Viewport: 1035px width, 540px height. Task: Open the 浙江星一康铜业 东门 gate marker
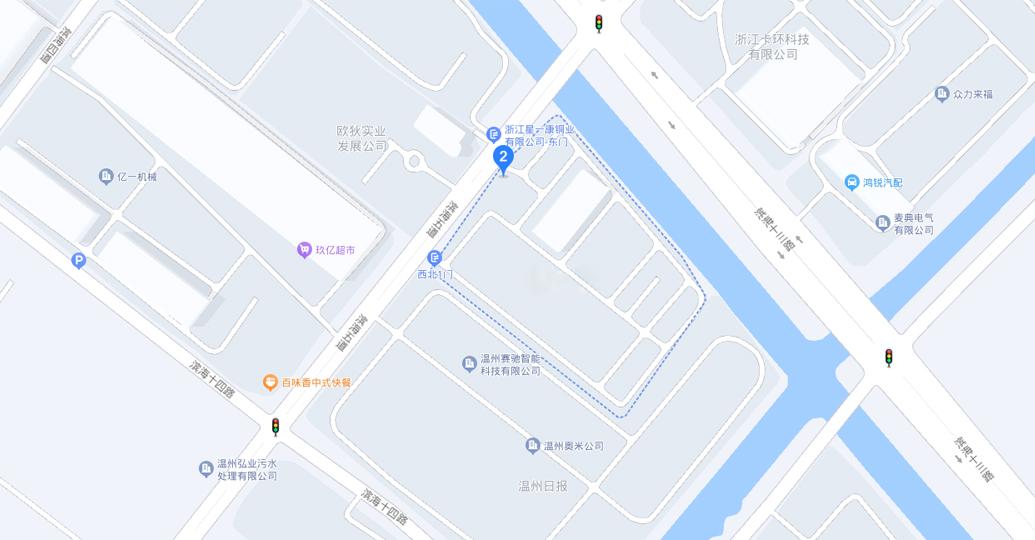pyautogui.click(x=493, y=134)
